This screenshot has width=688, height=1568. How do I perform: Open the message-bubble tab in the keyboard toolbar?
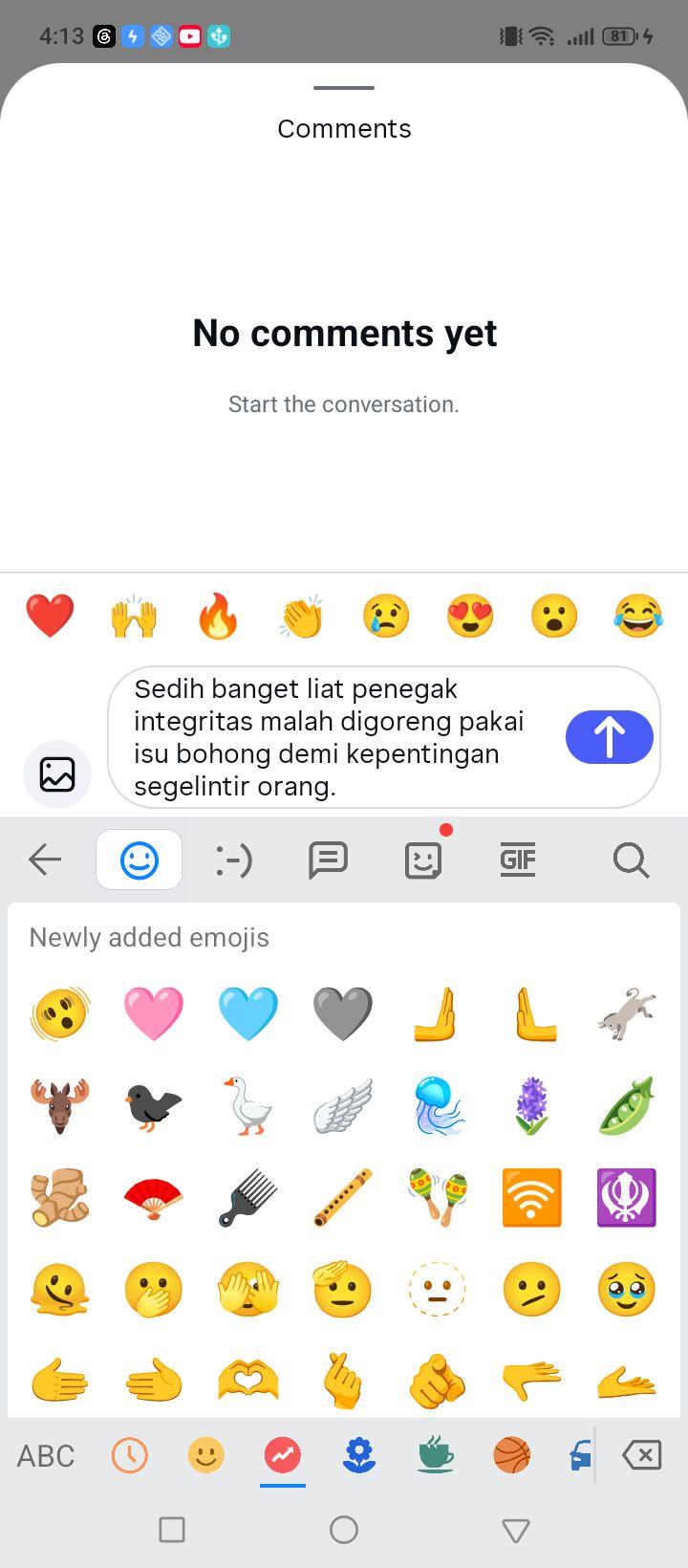pos(328,860)
